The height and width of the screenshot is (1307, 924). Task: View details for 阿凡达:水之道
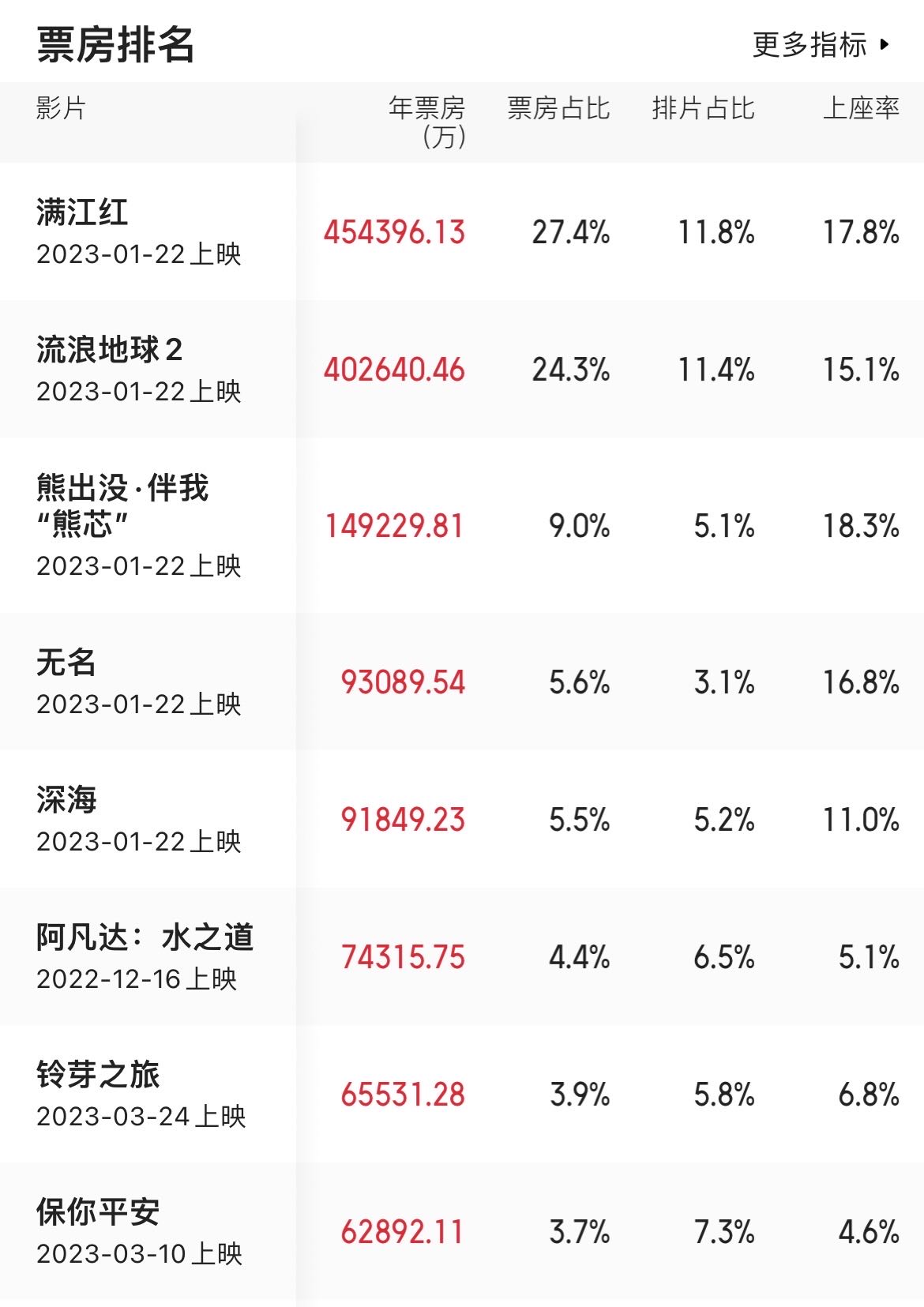(145, 938)
